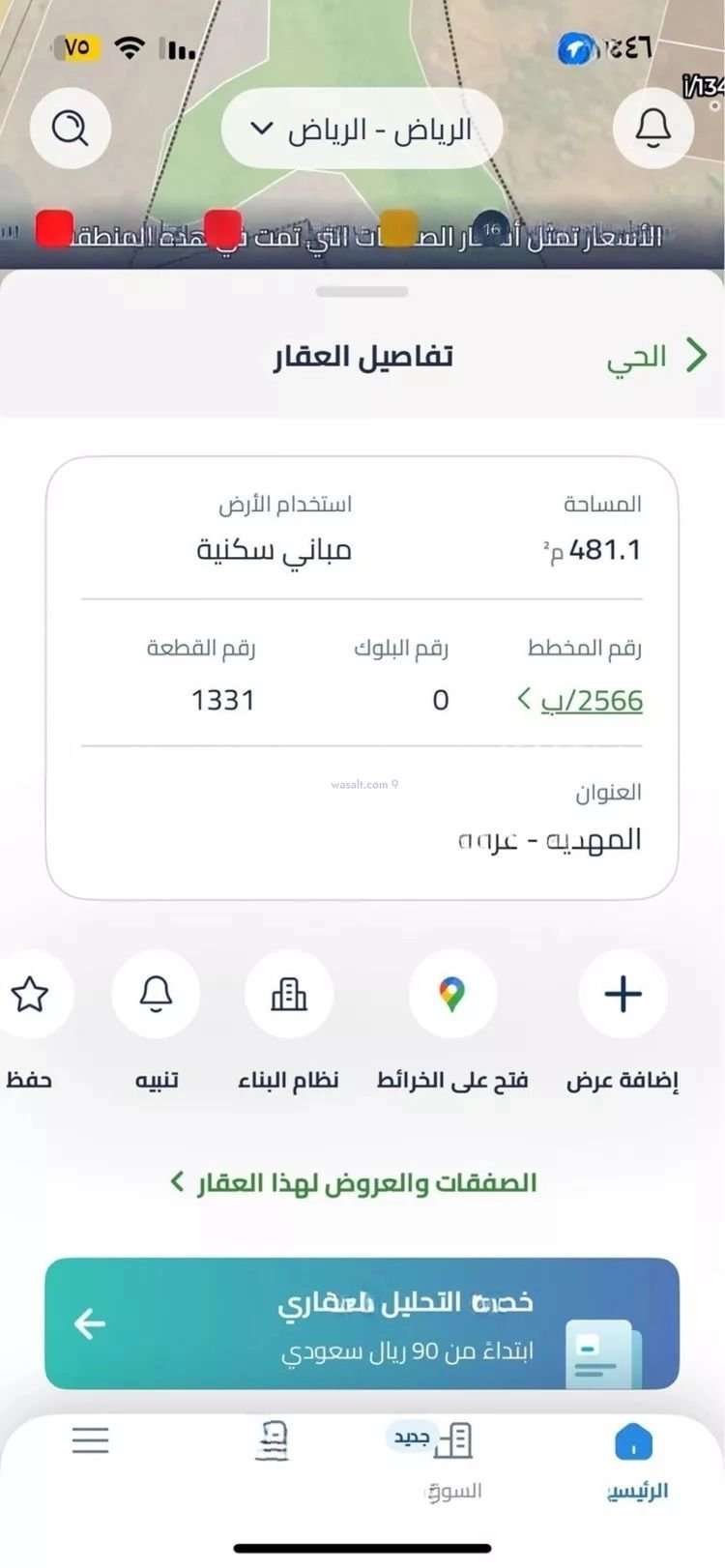Image resolution: width=725 pixels, height=1568 pixels.
Task: Open the خدمة التحليل العقاري banner
Action: pos(362,1323)
